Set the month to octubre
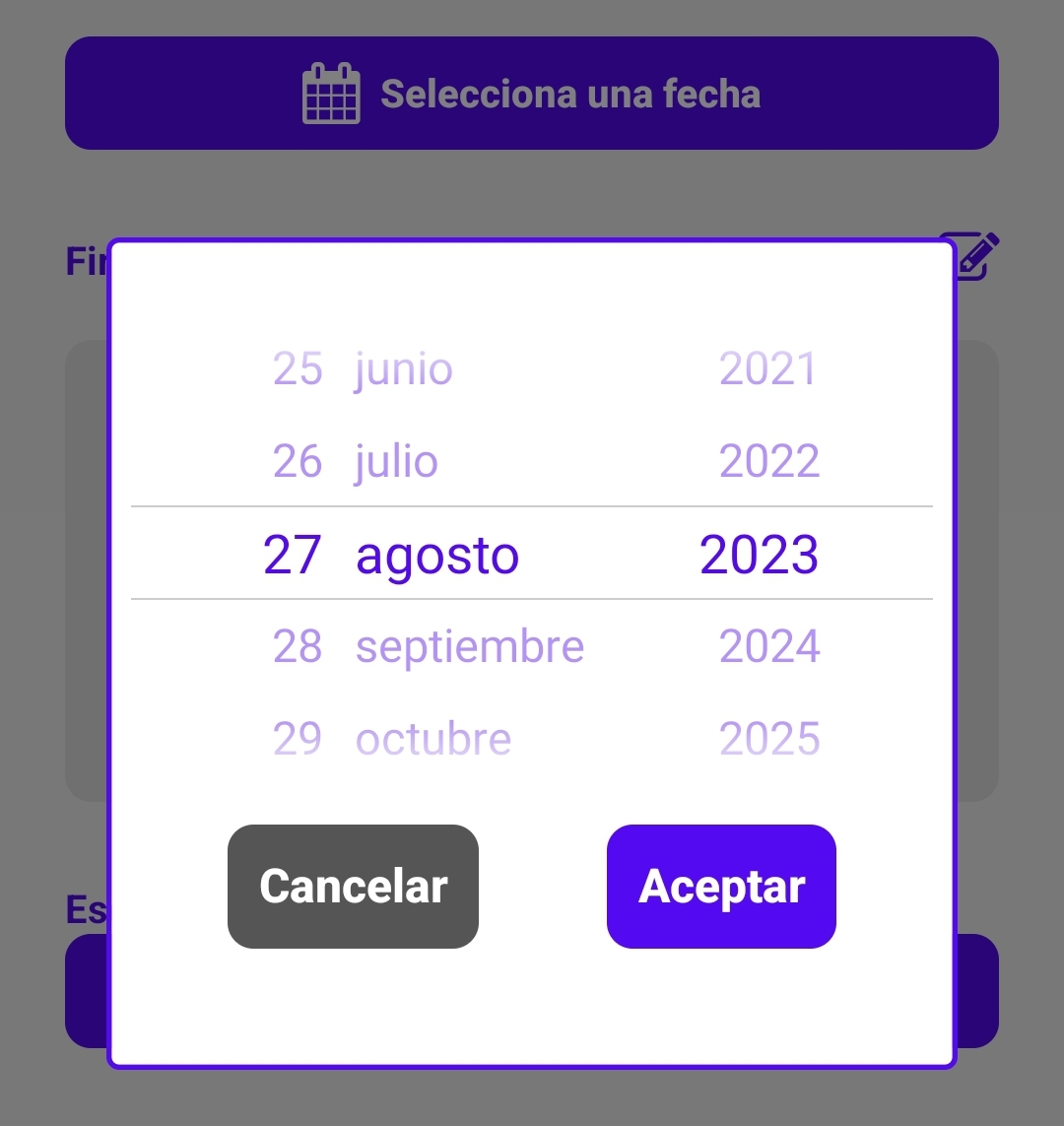The height and width of the screenshot is (1126, 1064). 433,739
